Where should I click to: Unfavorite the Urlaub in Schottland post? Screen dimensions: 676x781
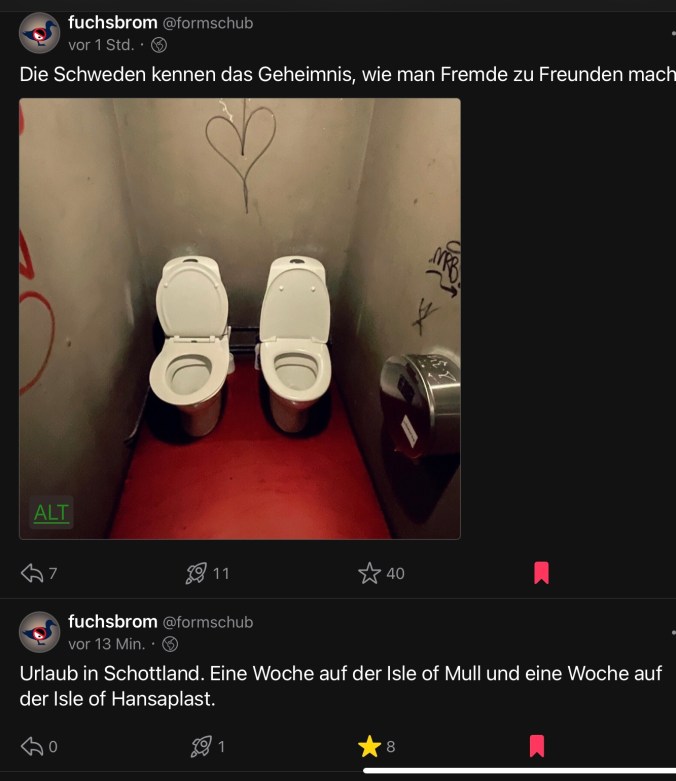370,746
